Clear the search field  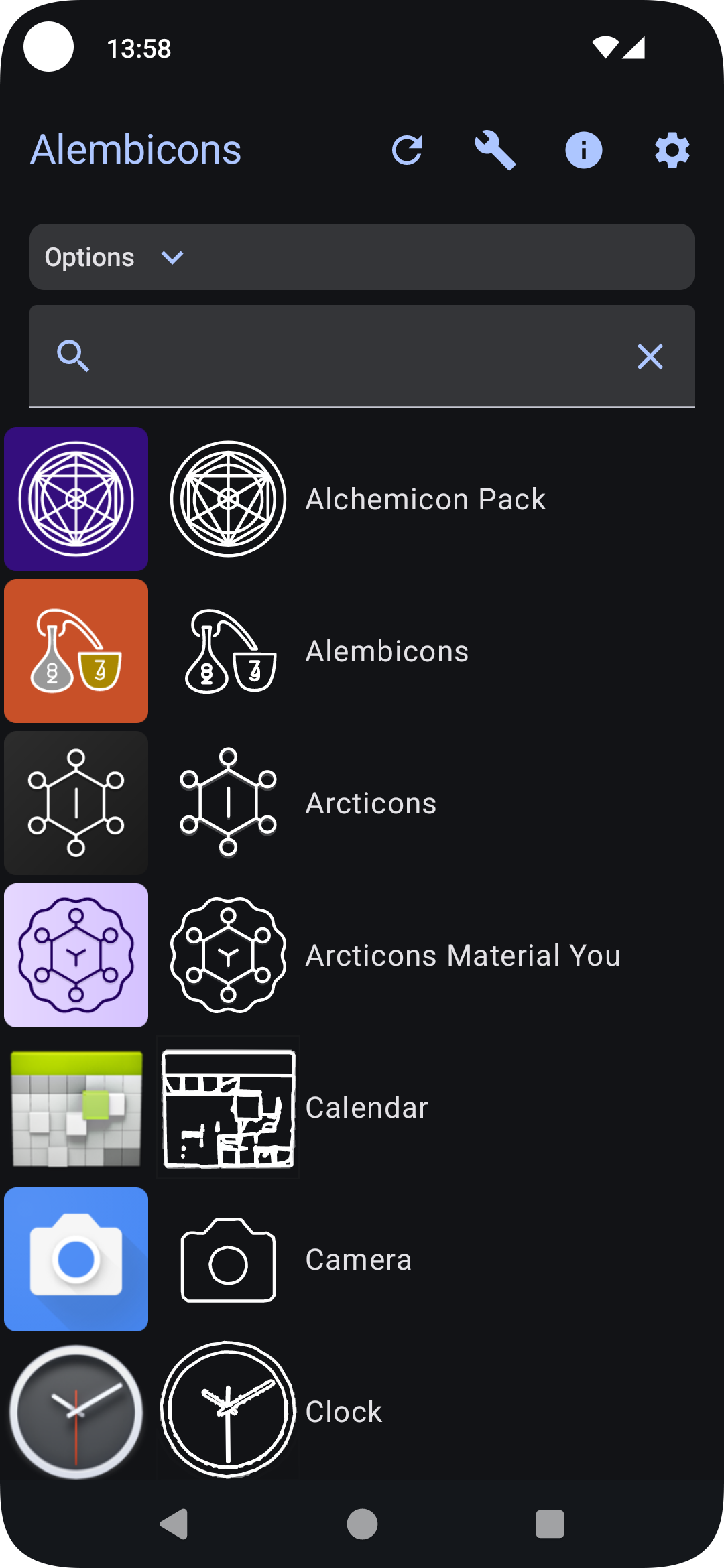(x=650, y=356)
